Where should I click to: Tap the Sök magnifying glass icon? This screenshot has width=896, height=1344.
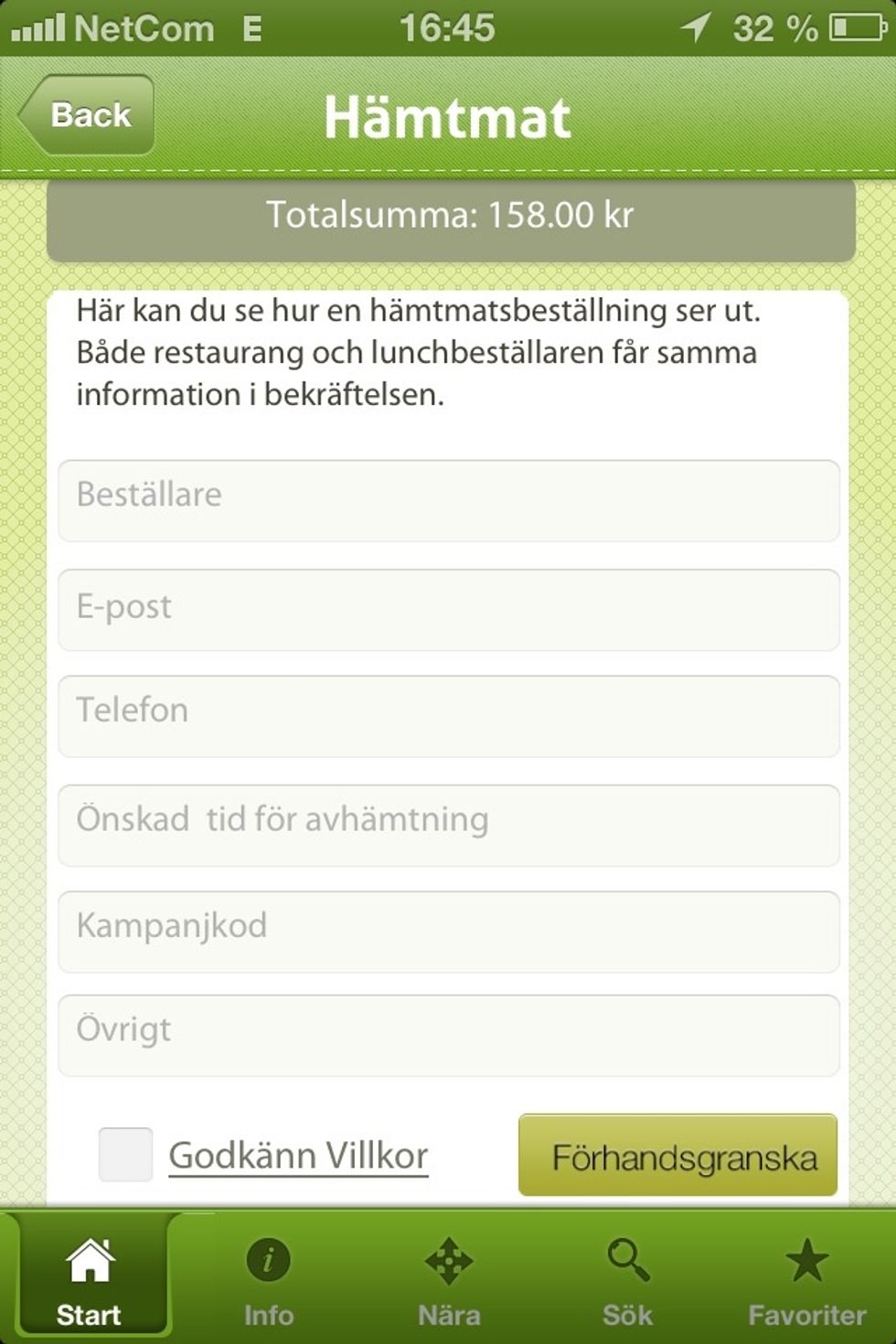click(x=626, y=1260)
